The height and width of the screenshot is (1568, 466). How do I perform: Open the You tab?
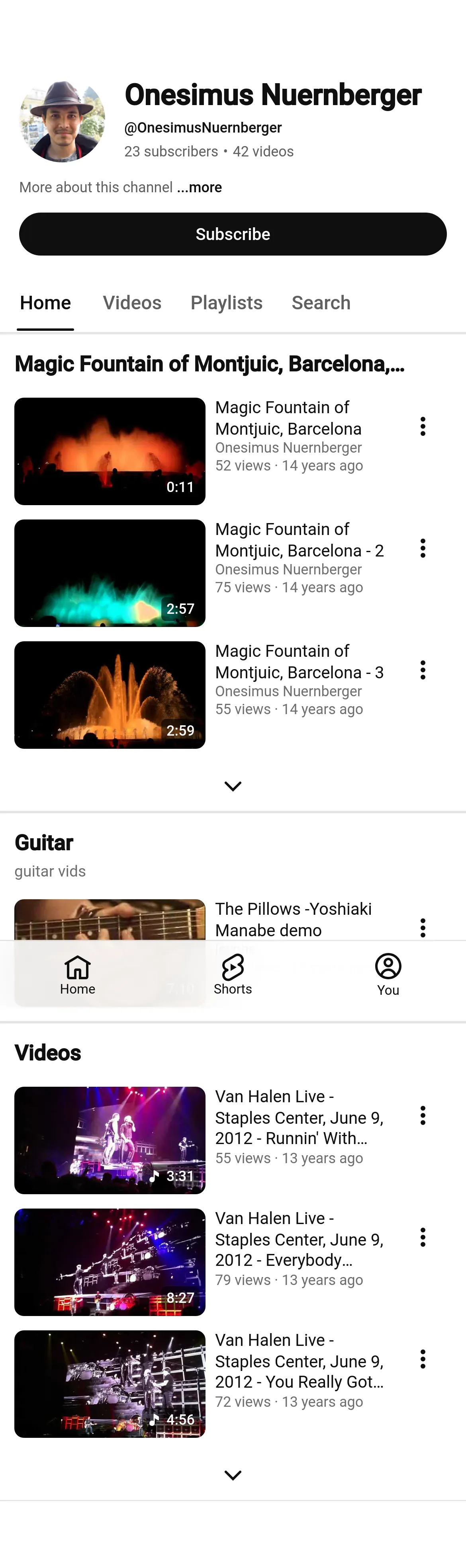(x=388, y=974)
